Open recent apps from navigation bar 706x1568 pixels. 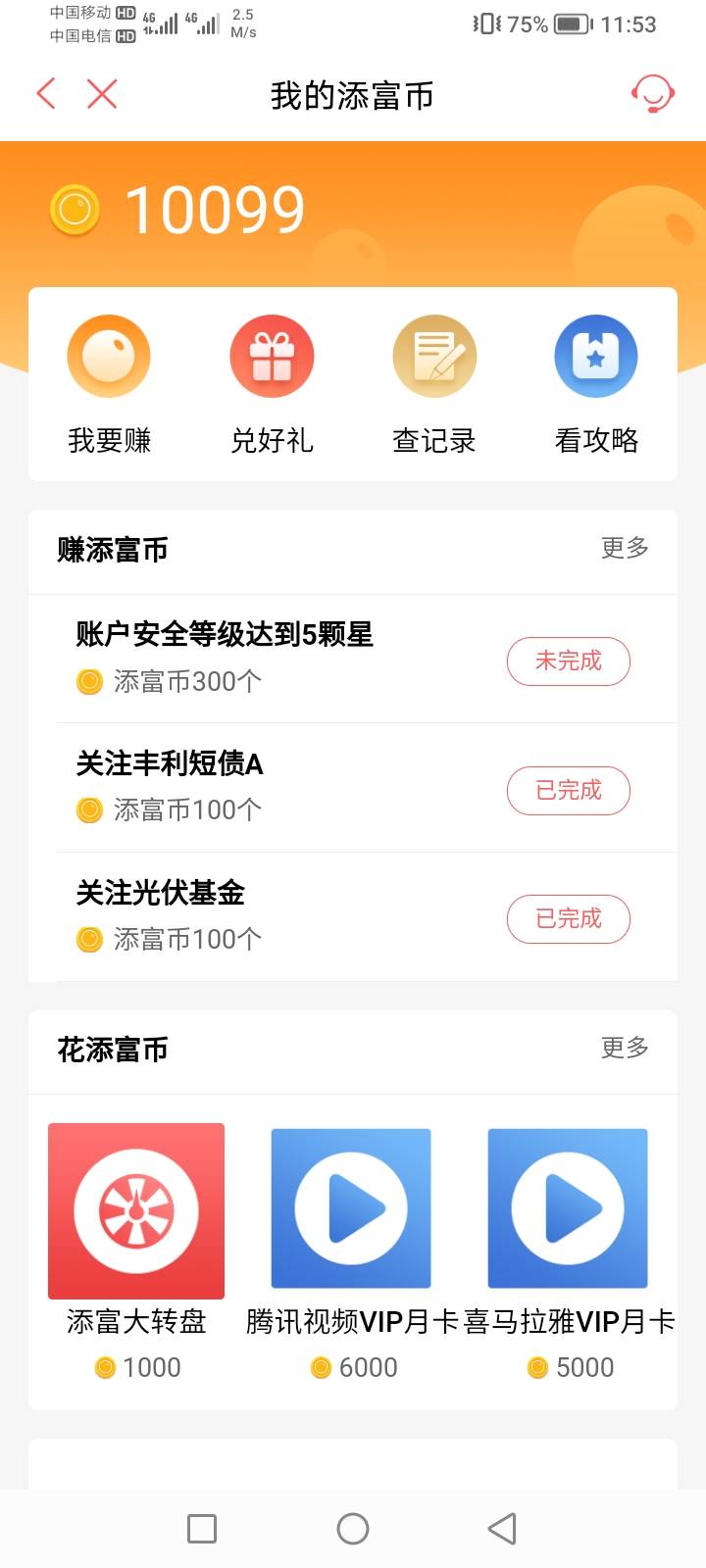pyautogui.click(x=202, y=1529)
